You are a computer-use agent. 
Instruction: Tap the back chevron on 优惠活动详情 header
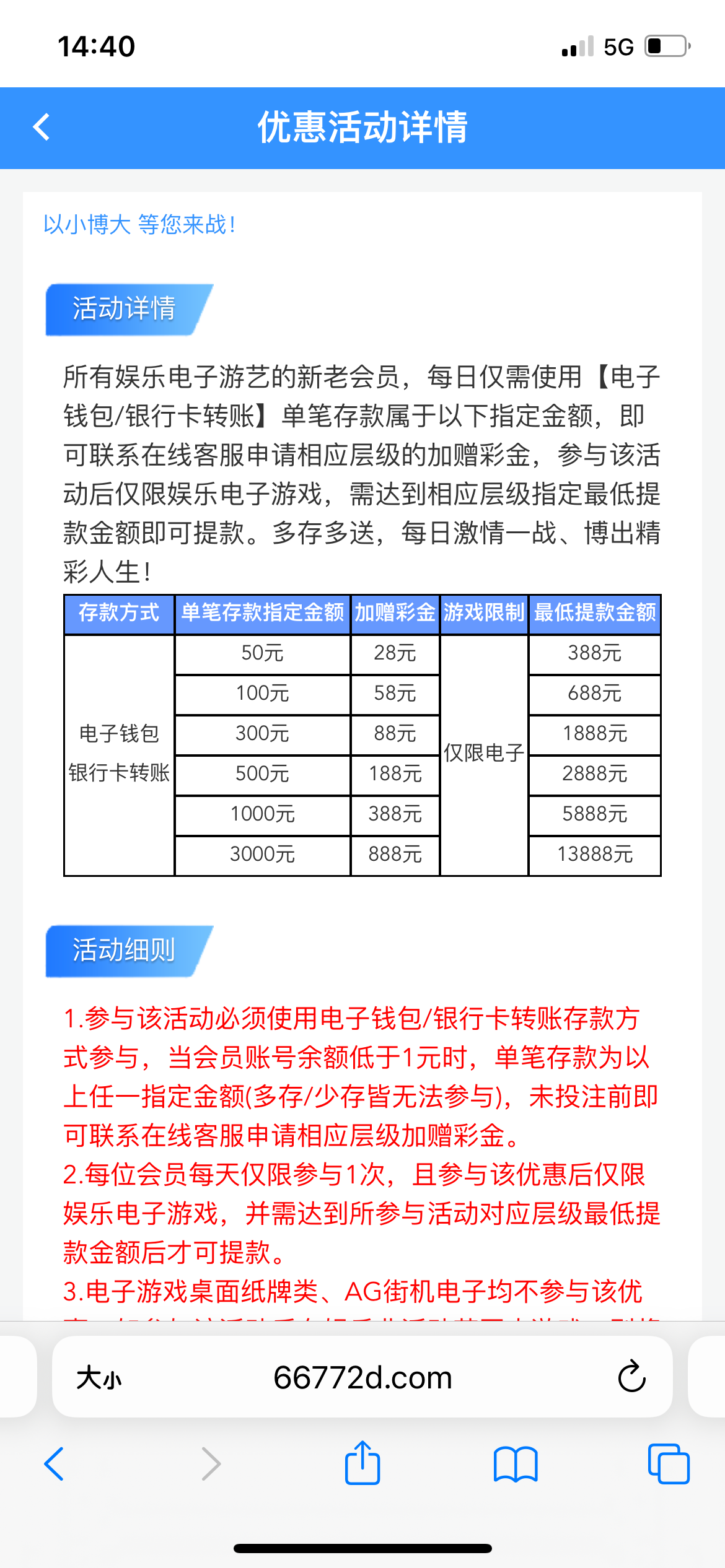tap(41, 127)
